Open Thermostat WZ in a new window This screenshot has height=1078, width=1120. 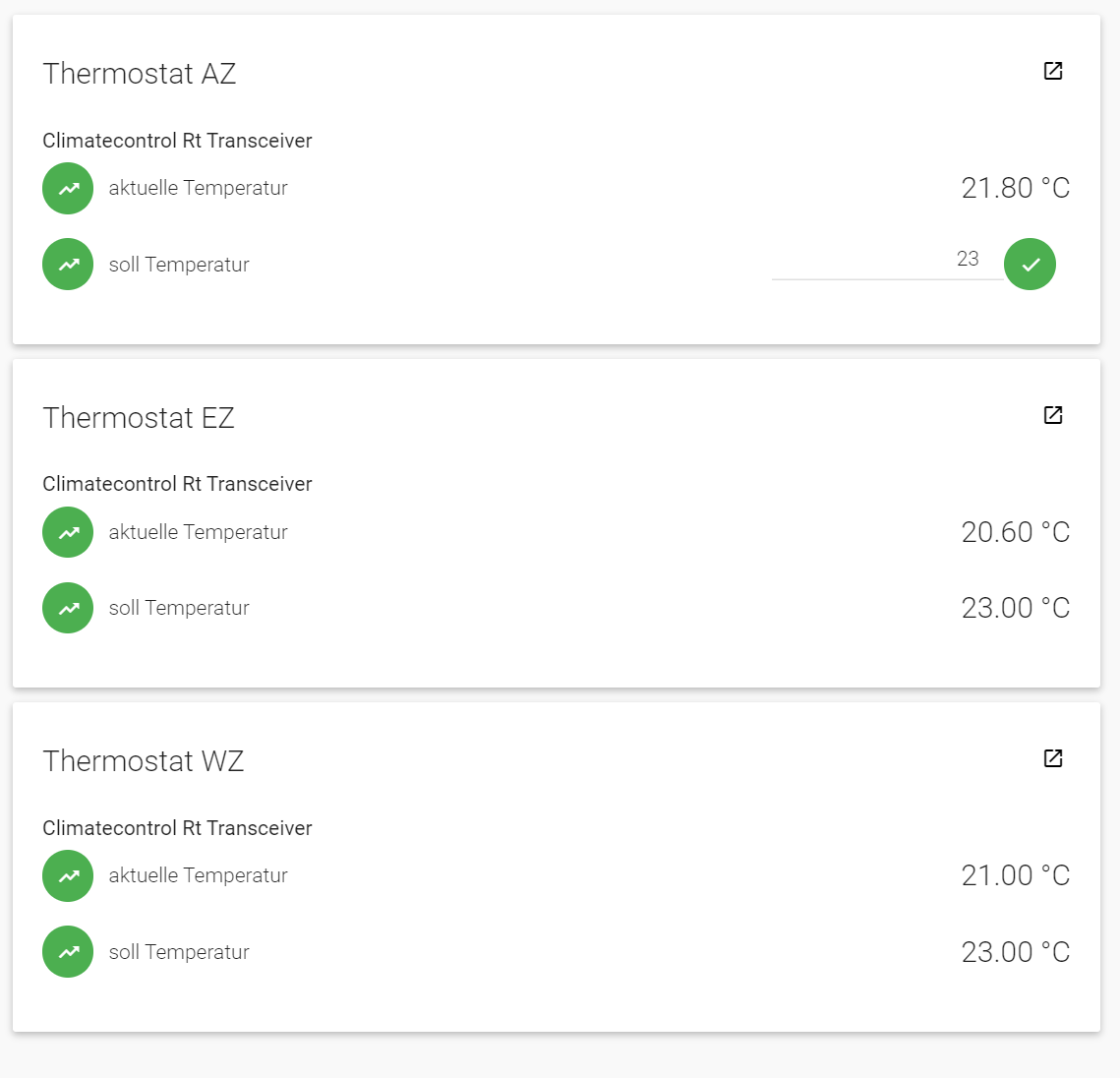click(1052, 758)
